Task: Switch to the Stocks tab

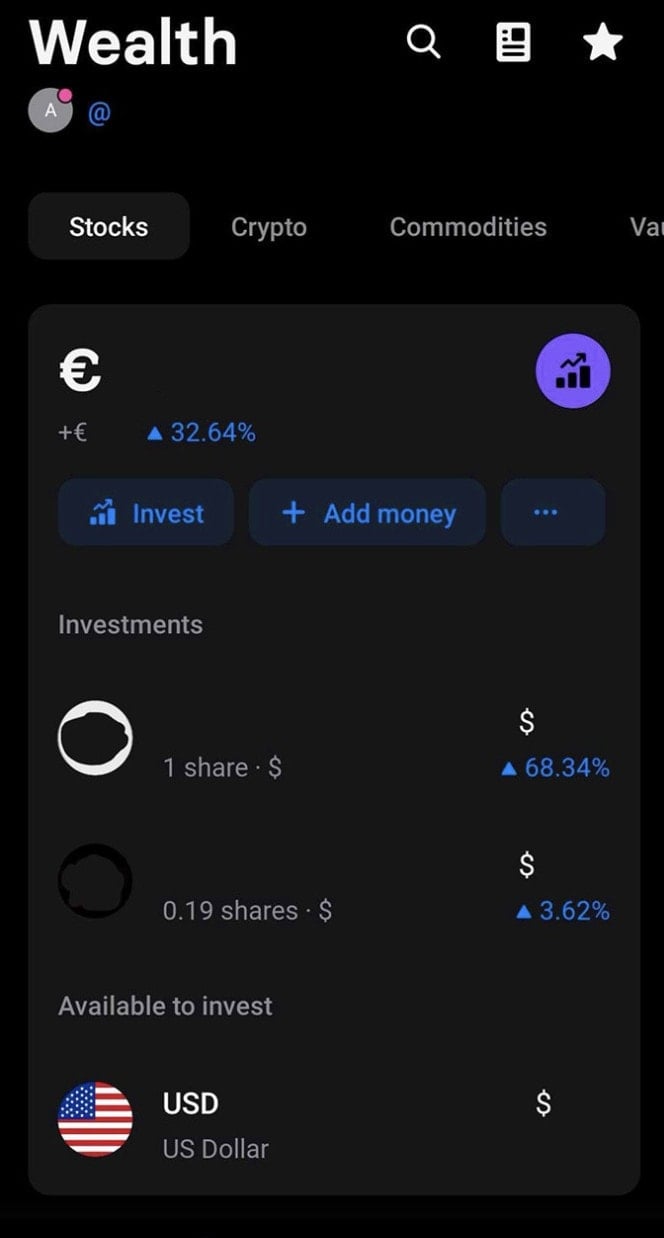Action: click(109, 227)
